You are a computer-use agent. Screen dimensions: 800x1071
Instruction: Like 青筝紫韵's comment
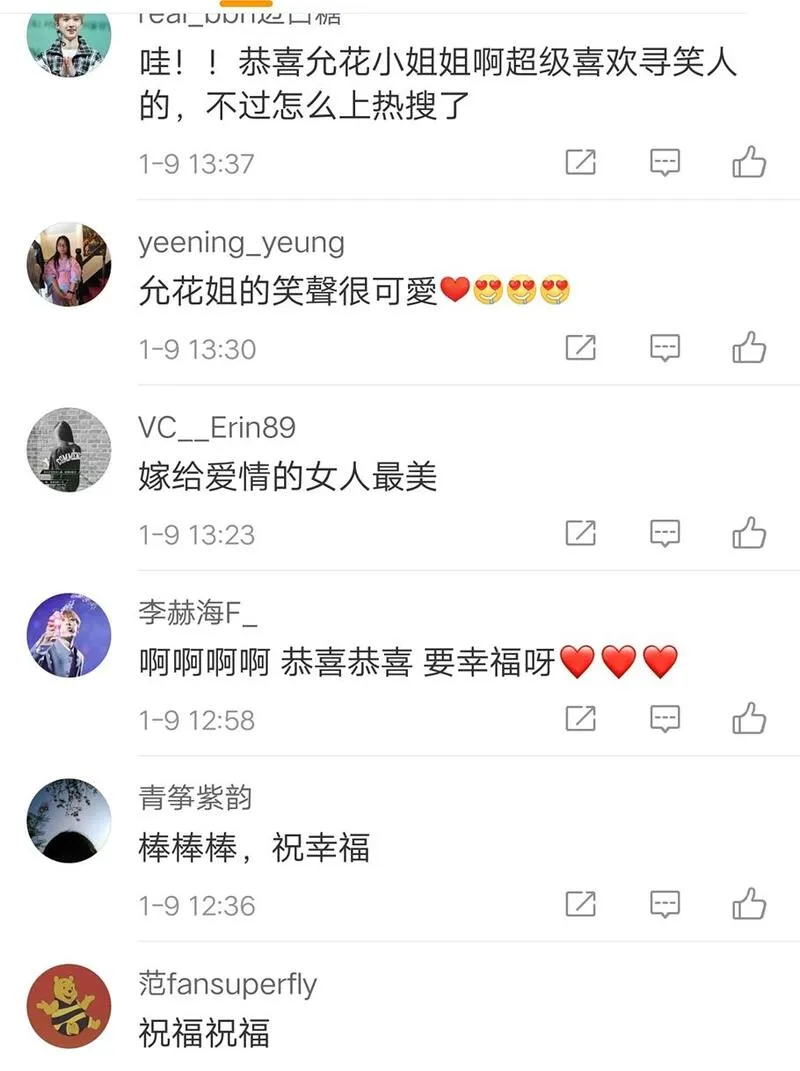tap(749, 904)
